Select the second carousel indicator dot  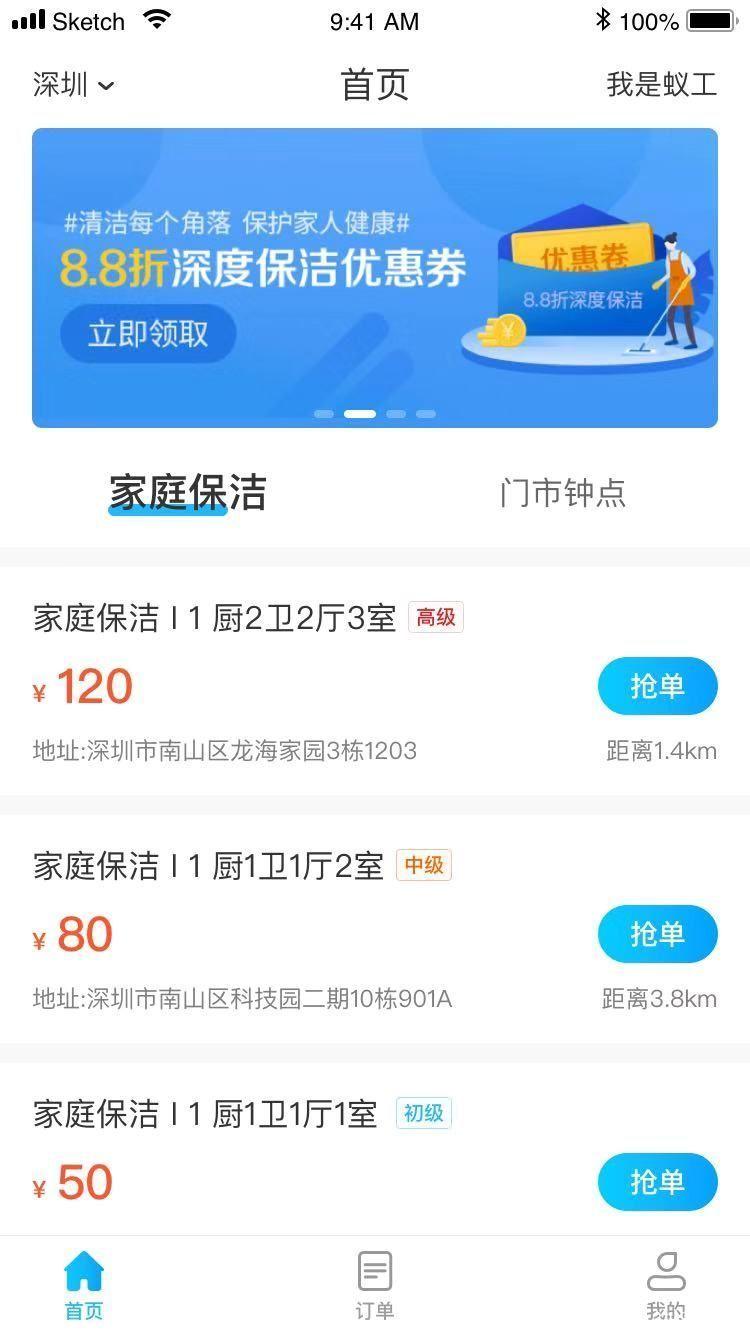[x=359, y=412]
